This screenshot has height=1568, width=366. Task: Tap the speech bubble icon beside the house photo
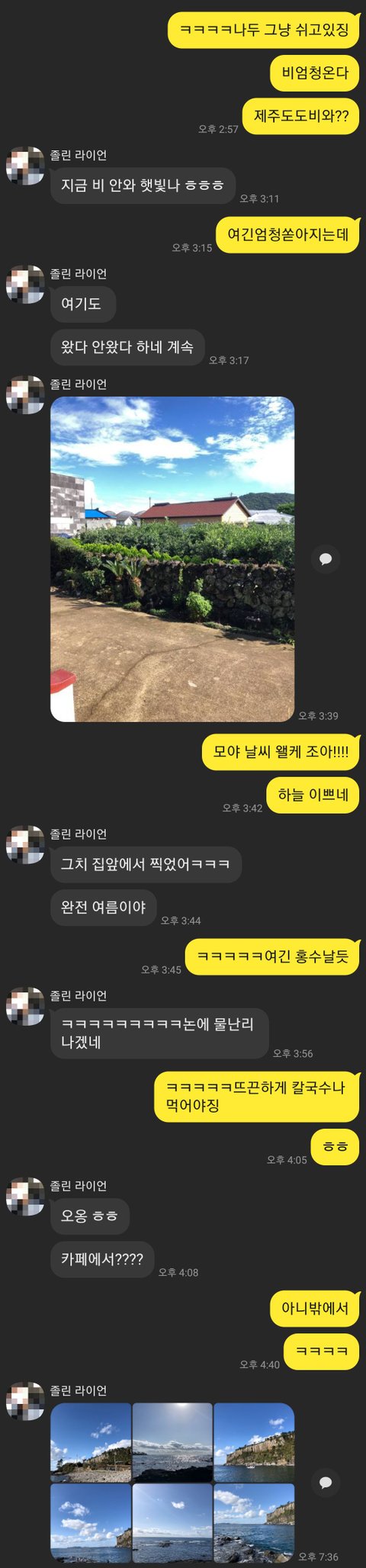point(326,559)
